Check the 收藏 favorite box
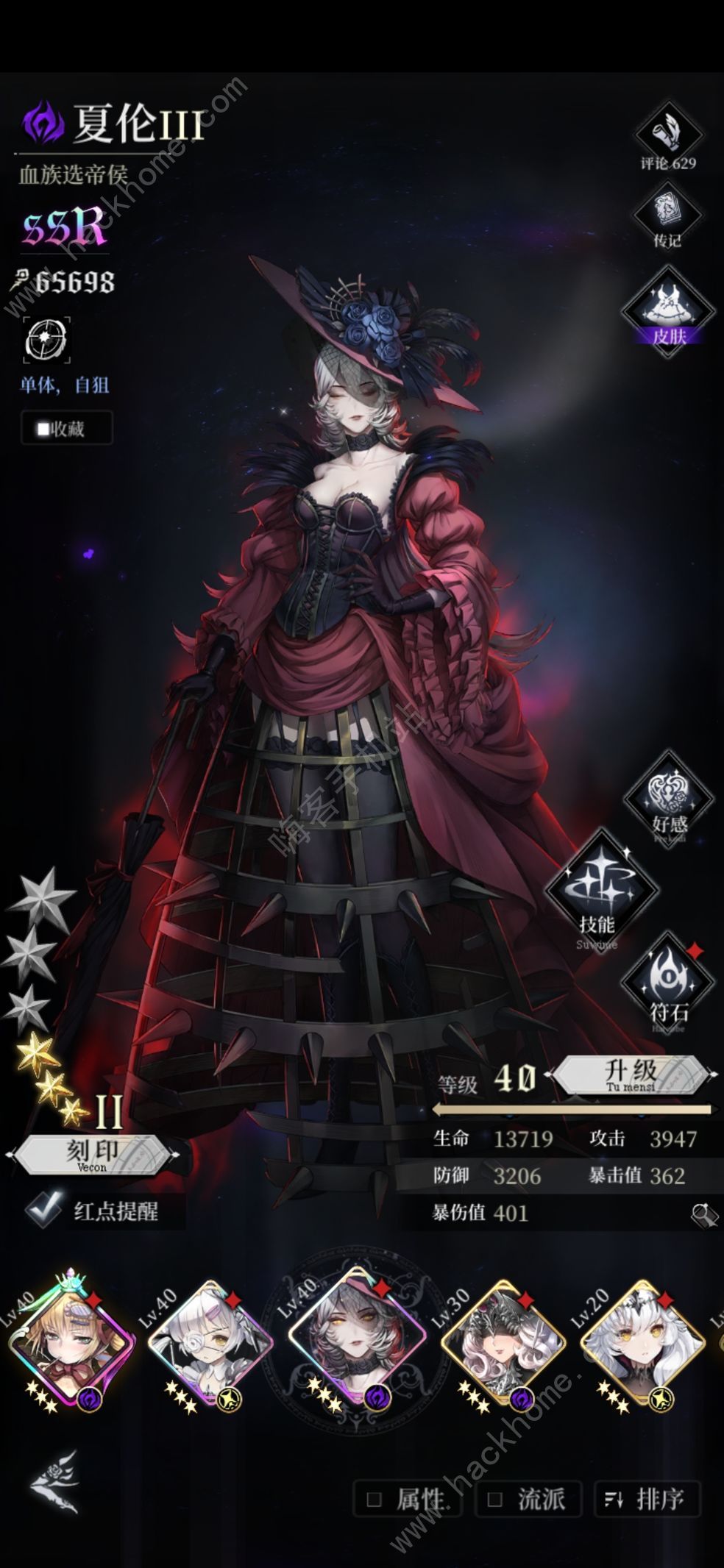The height and width of the screenshot is (1568, 724). point(66,428)
